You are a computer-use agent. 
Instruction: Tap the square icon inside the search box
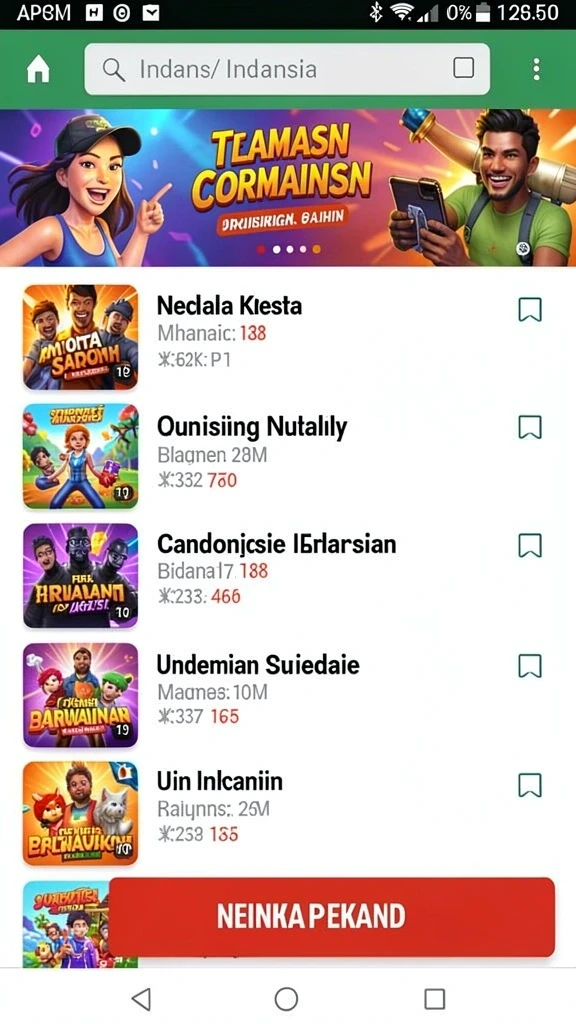tap(463, 68)
